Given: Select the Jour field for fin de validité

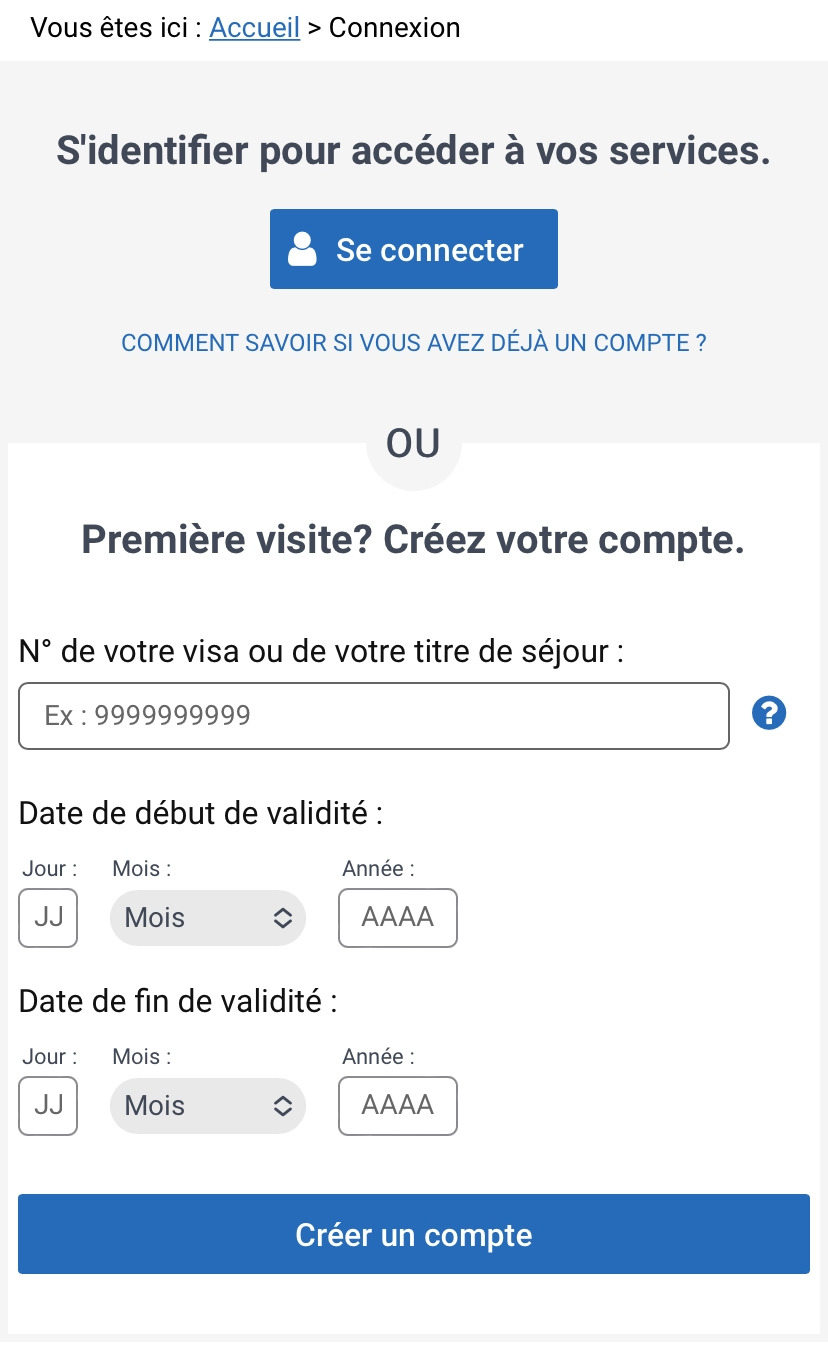Looking at the screenshot, I should (48, 1105).
